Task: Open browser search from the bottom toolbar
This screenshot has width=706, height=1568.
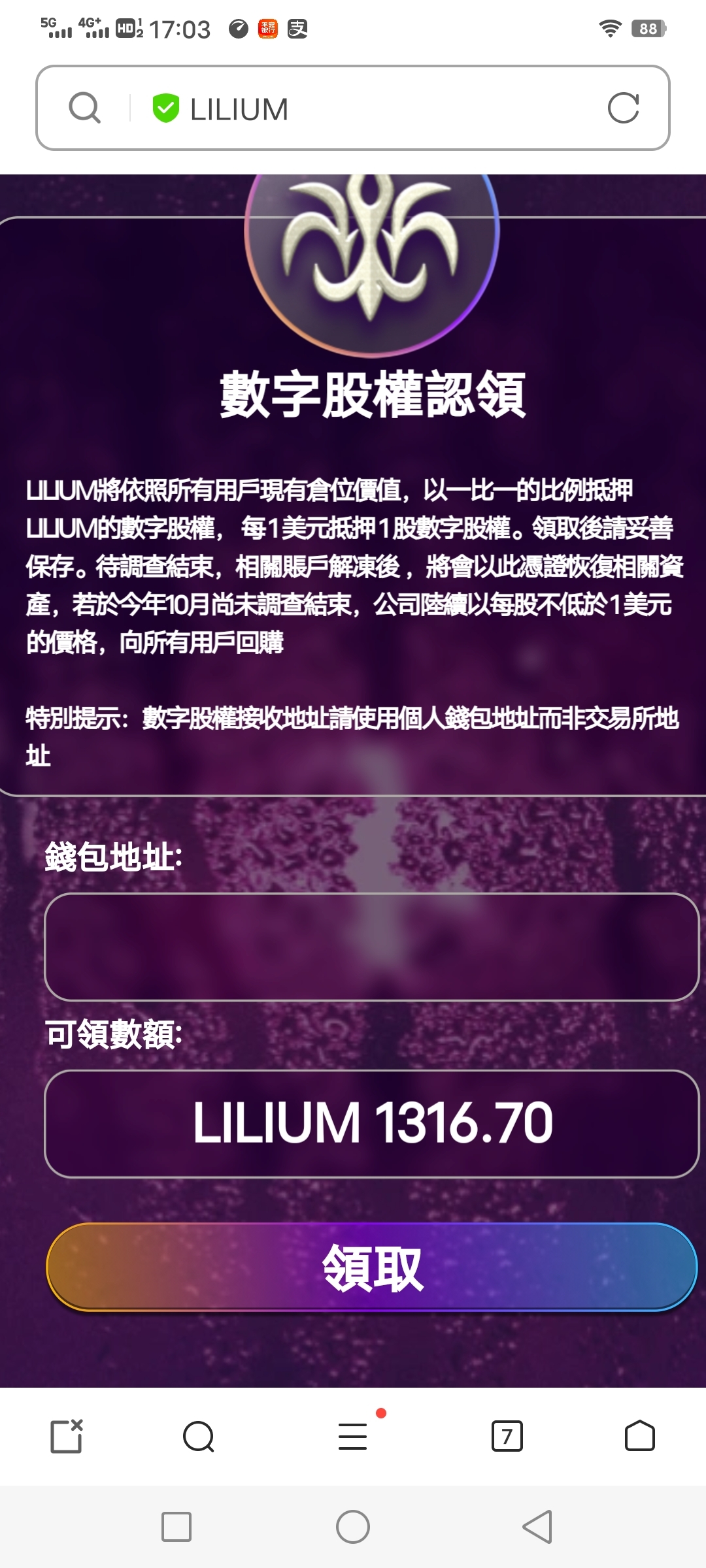Action: click(x=199, y=1437)
